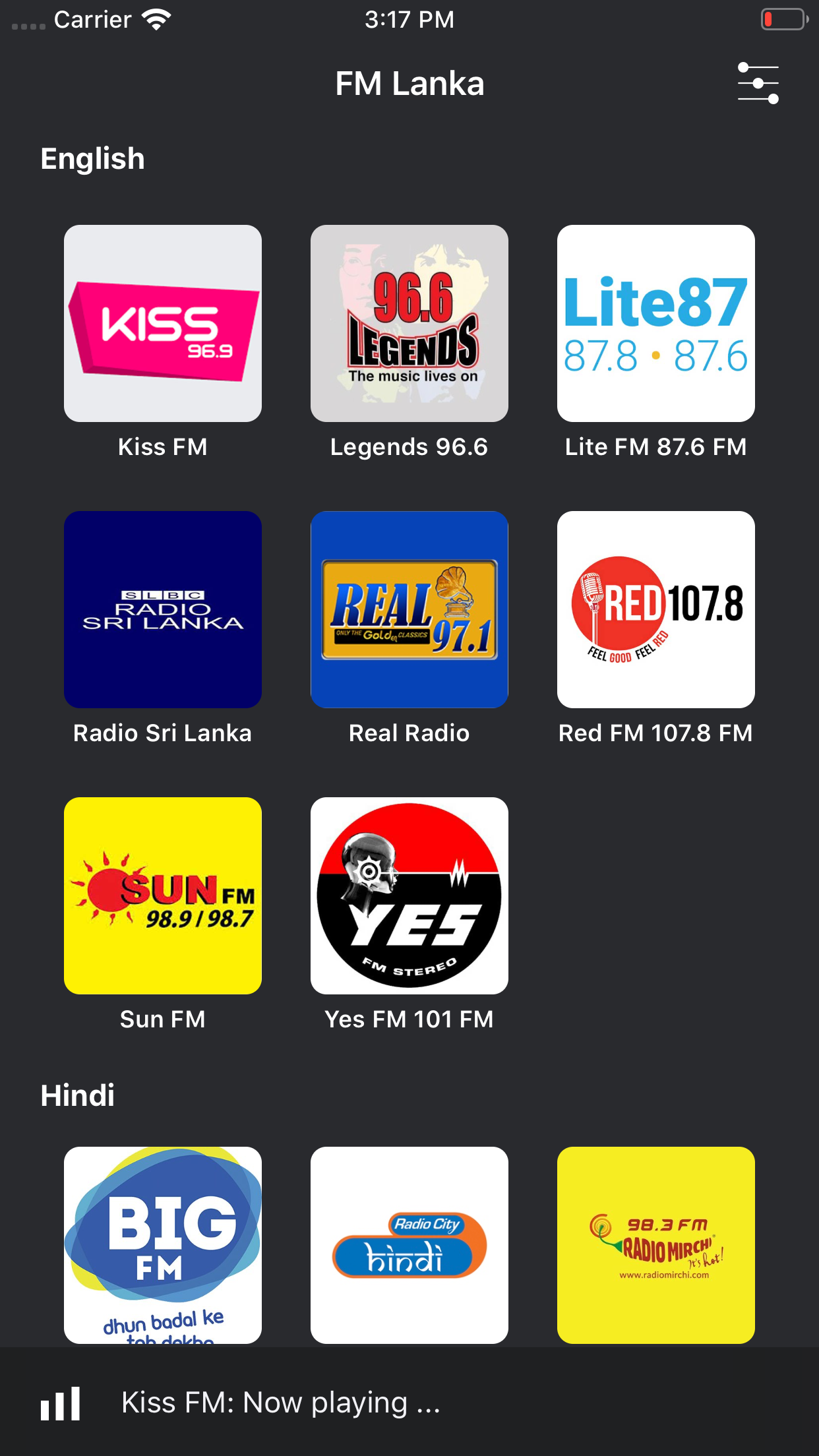Tune in to Lite FM 87.6 FM

(x=655, y=324)
